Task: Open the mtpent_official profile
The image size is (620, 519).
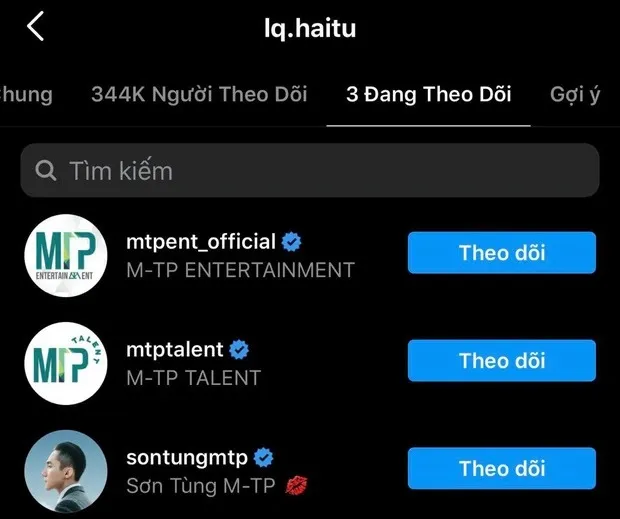Action: pos(200,242)
